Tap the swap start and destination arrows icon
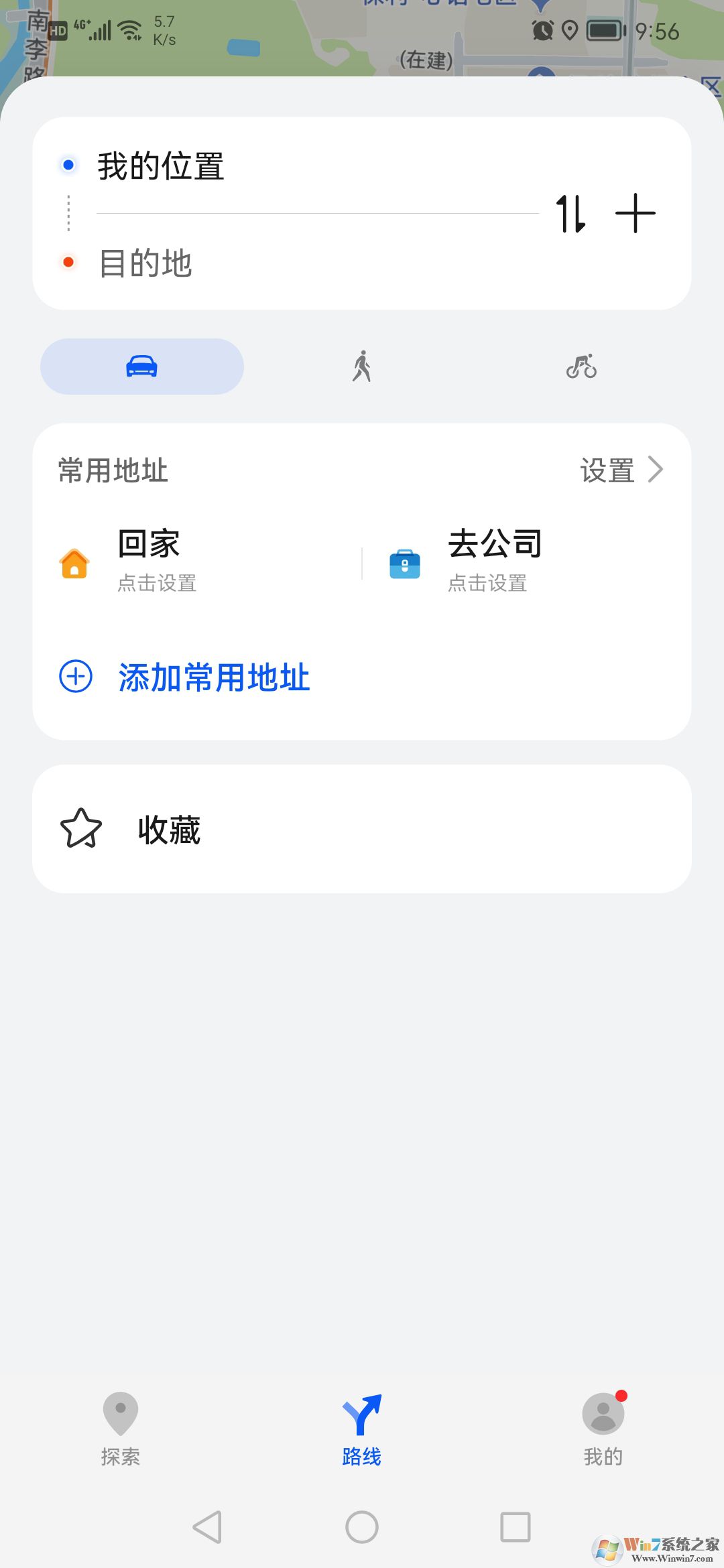Image resolution: width=724 pixels, height=1568 pixels. click(x=570, y=213)
